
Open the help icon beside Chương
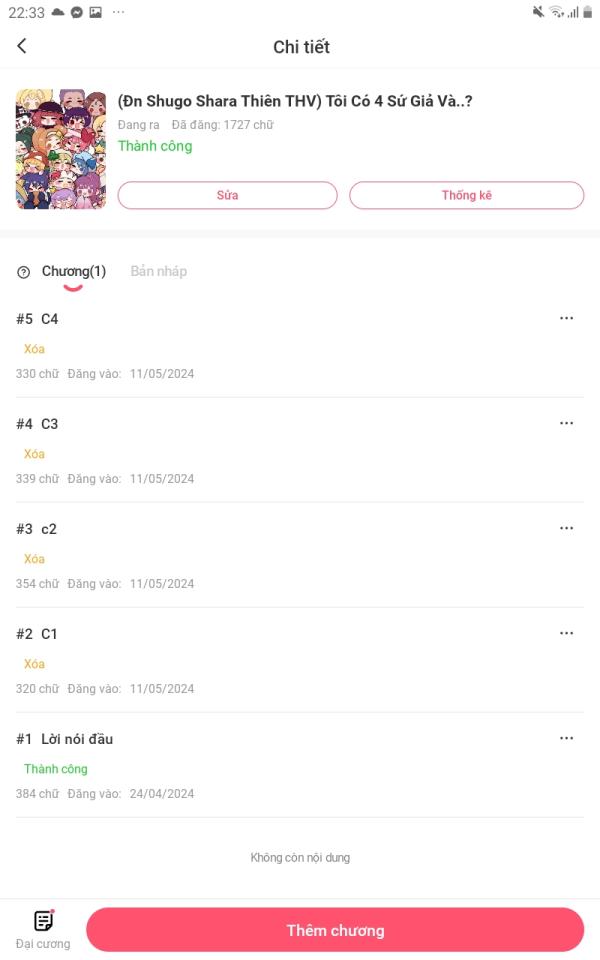click(x=24, y=272)
